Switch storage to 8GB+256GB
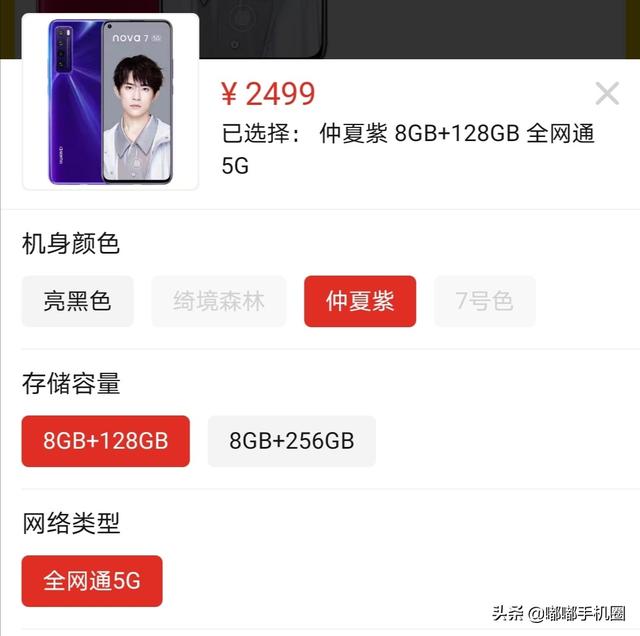 291,441
